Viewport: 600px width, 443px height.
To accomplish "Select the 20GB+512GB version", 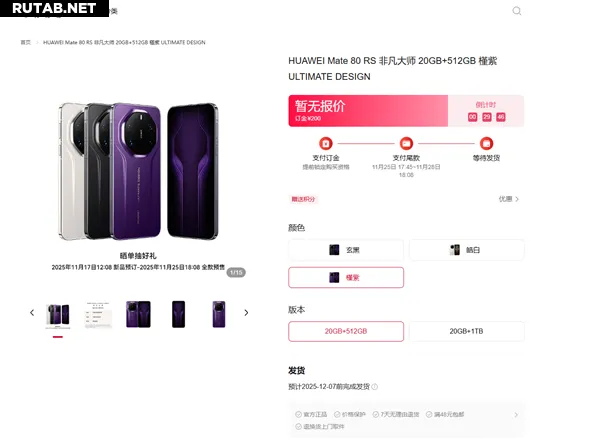I will [x=346, y=331].
